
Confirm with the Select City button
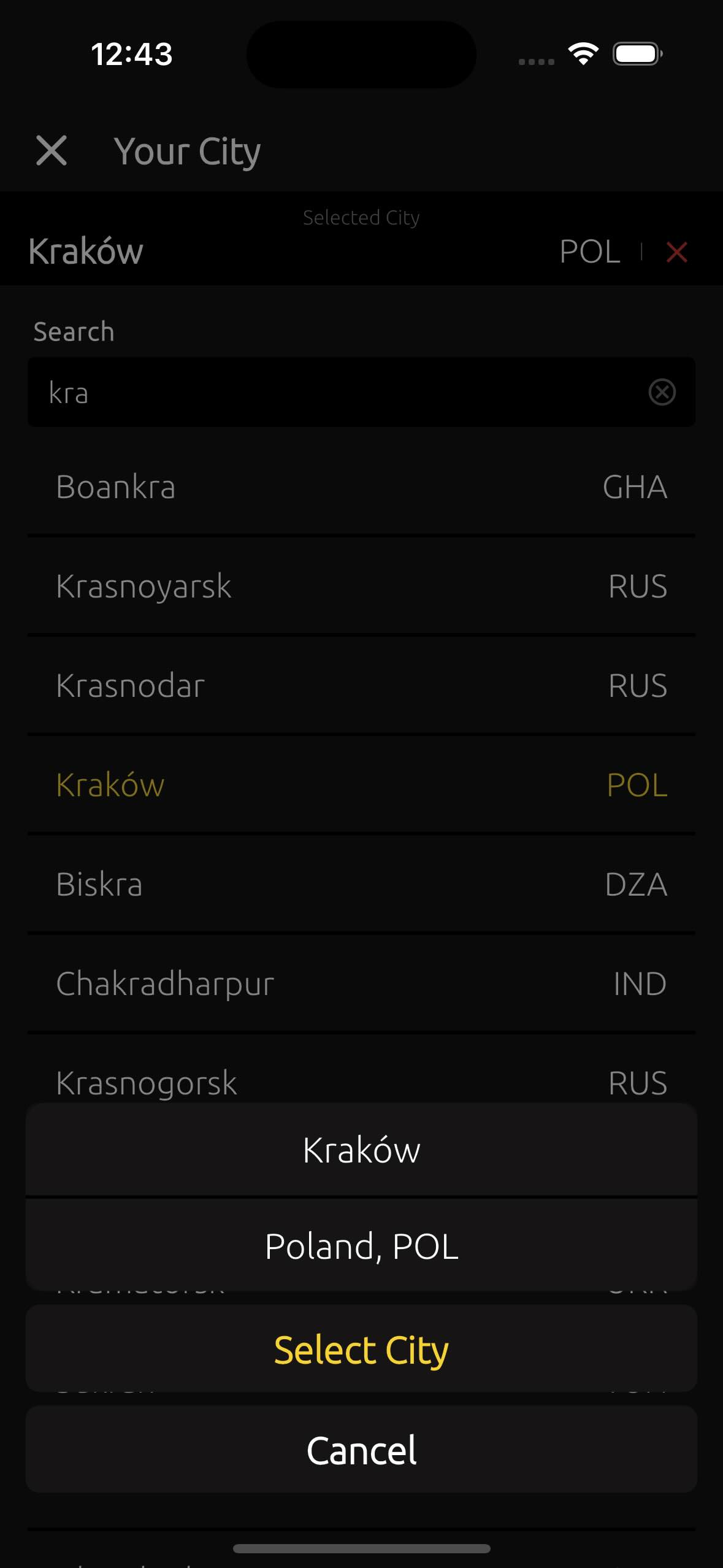[x=361, y=1350]
